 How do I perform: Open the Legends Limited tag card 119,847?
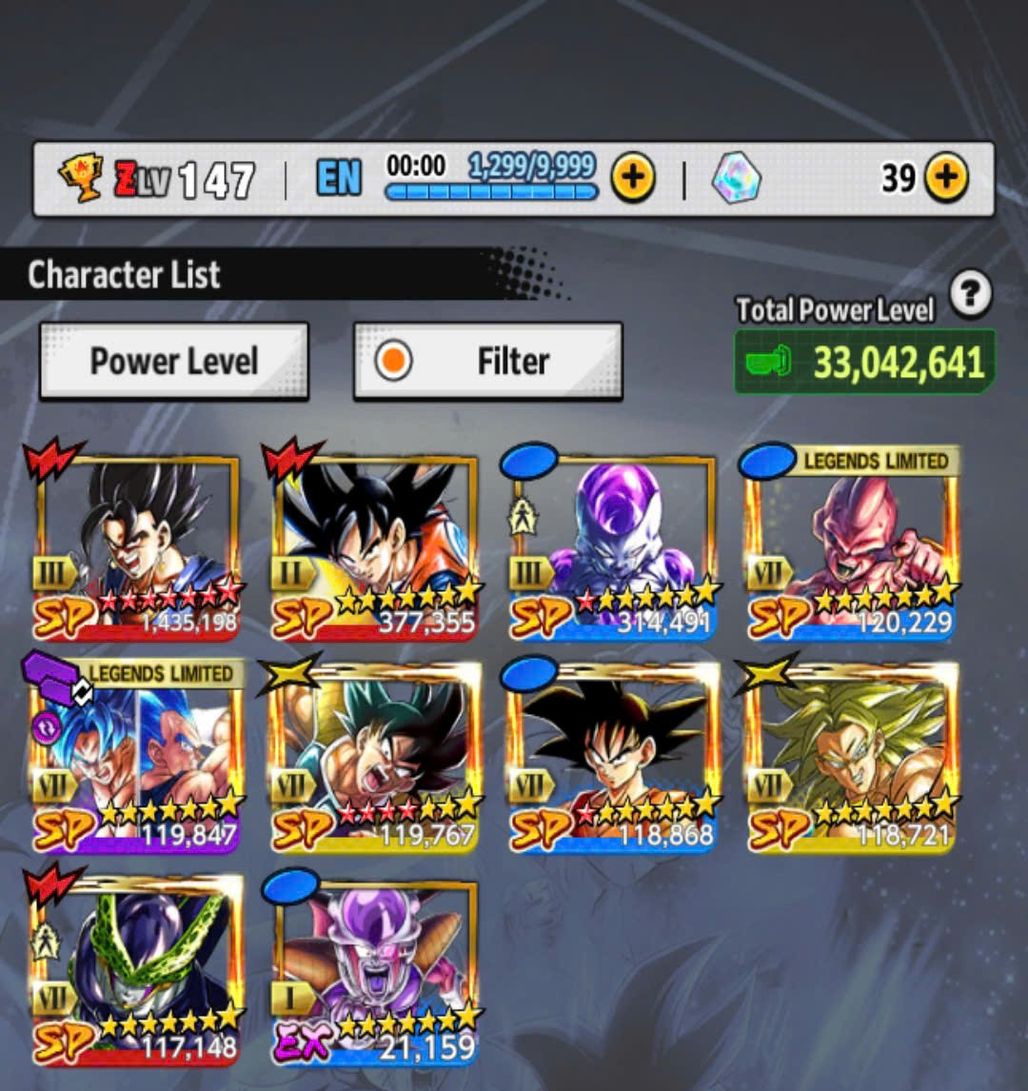(136, 760)
